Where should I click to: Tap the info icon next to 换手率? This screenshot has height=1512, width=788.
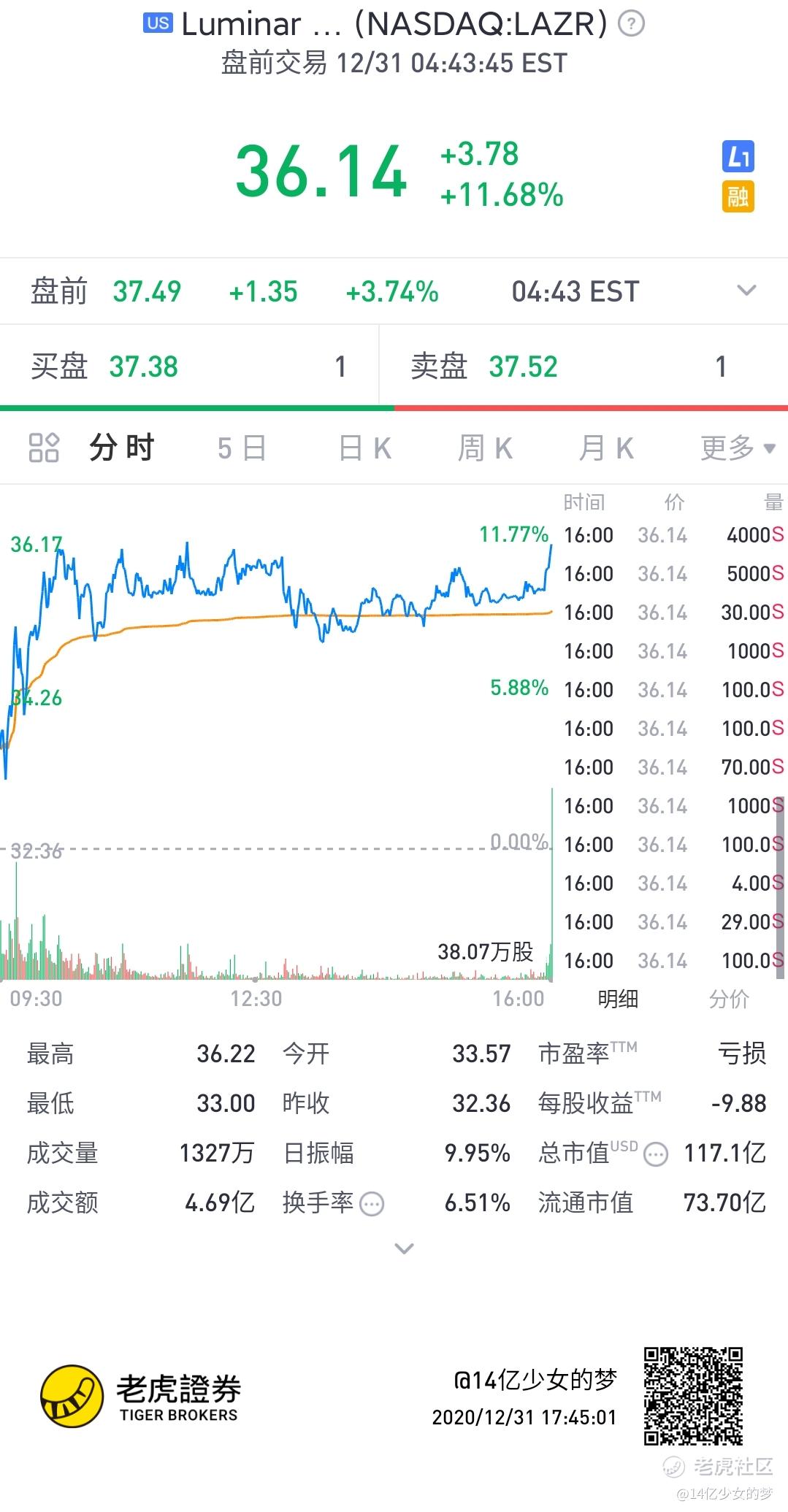(372, 1203)
